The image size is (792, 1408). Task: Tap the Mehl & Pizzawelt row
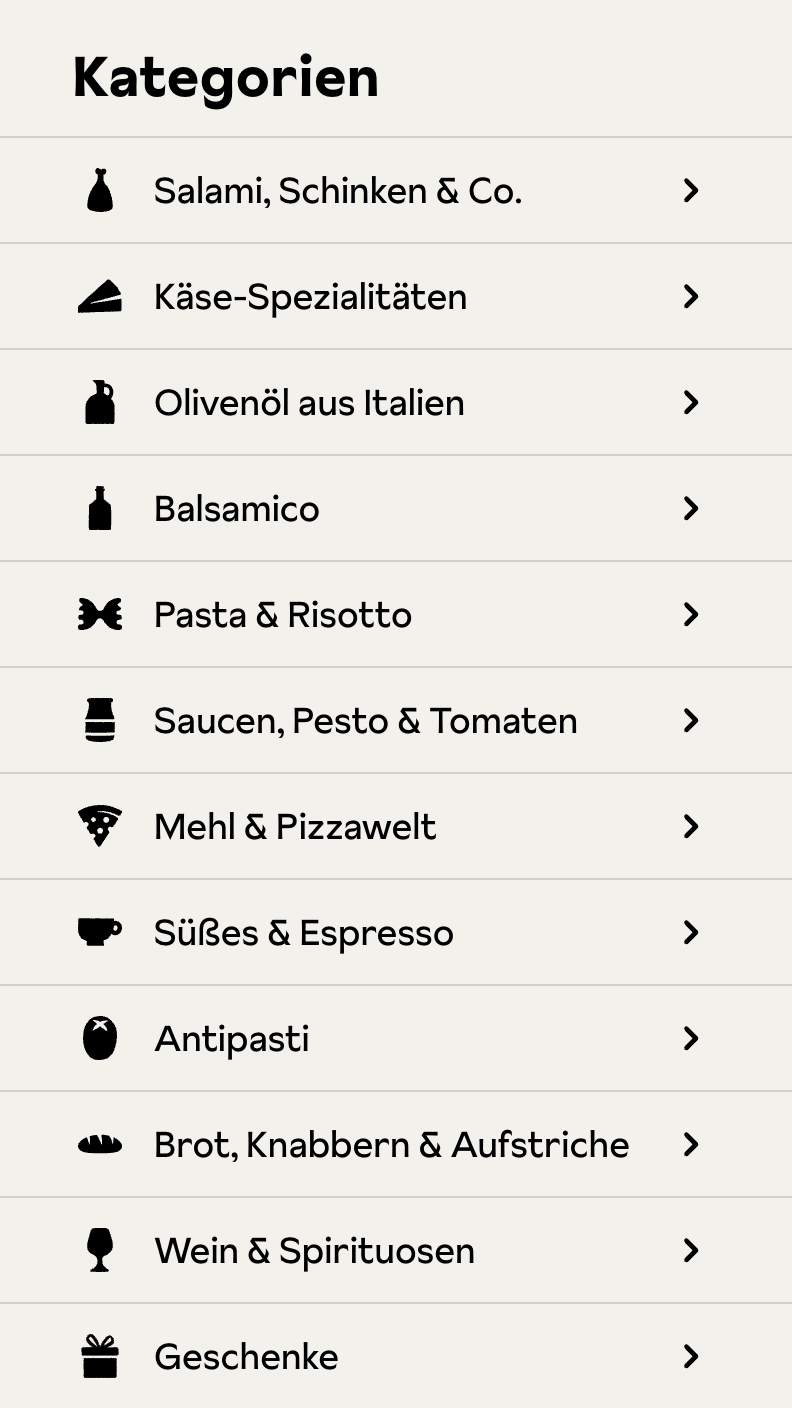pyautogui.click(x=295, y=827)
